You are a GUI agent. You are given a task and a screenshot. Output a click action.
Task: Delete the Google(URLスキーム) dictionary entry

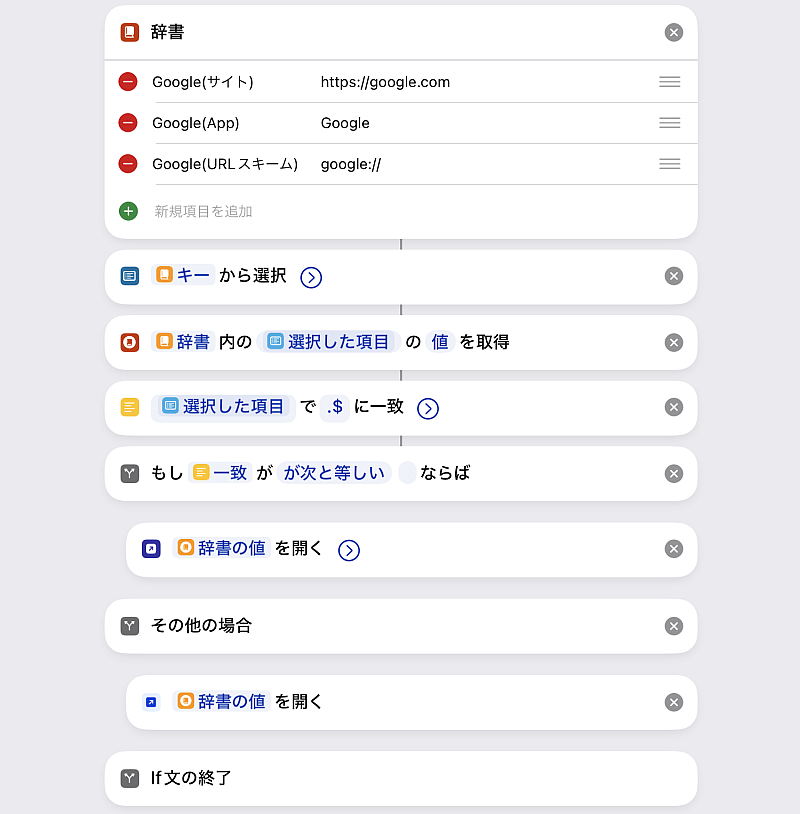128,164
